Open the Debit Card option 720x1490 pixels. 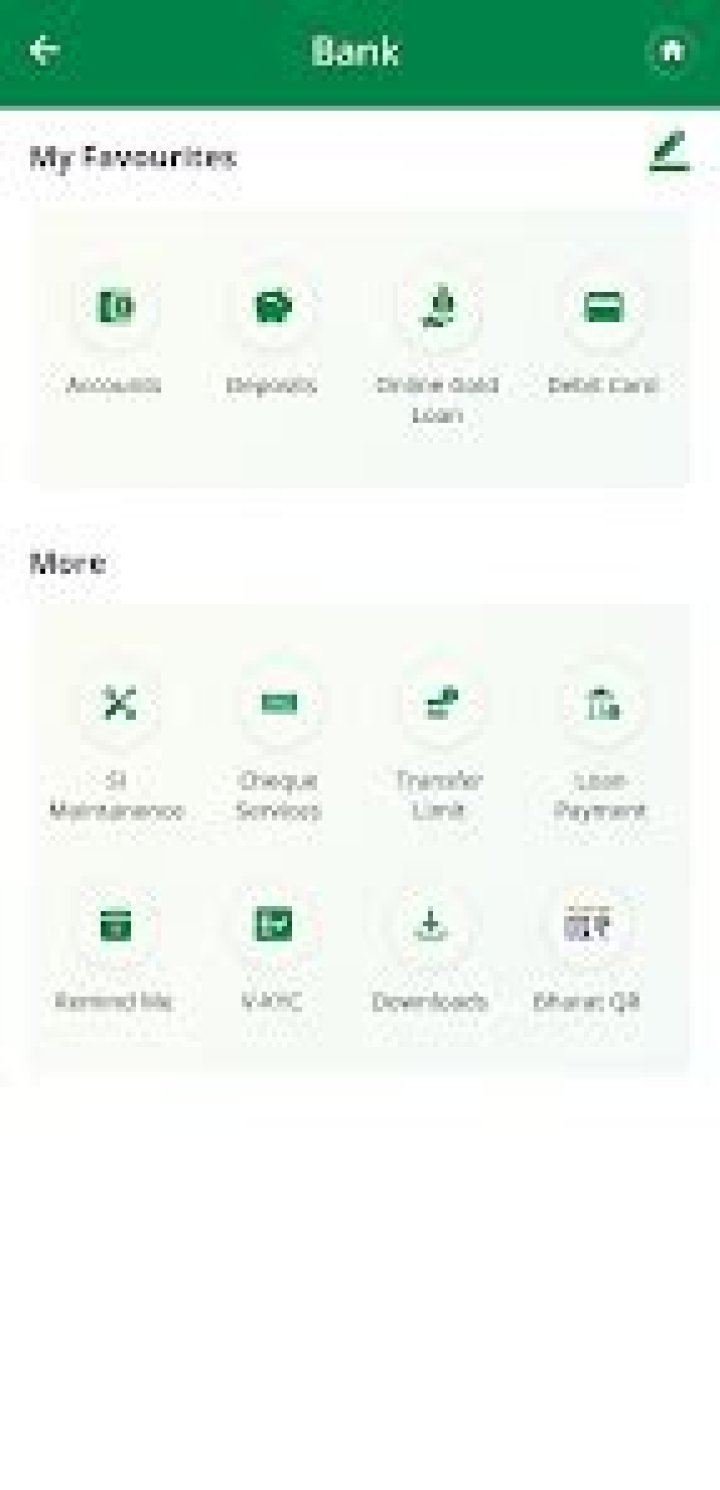tap(603, 308)
